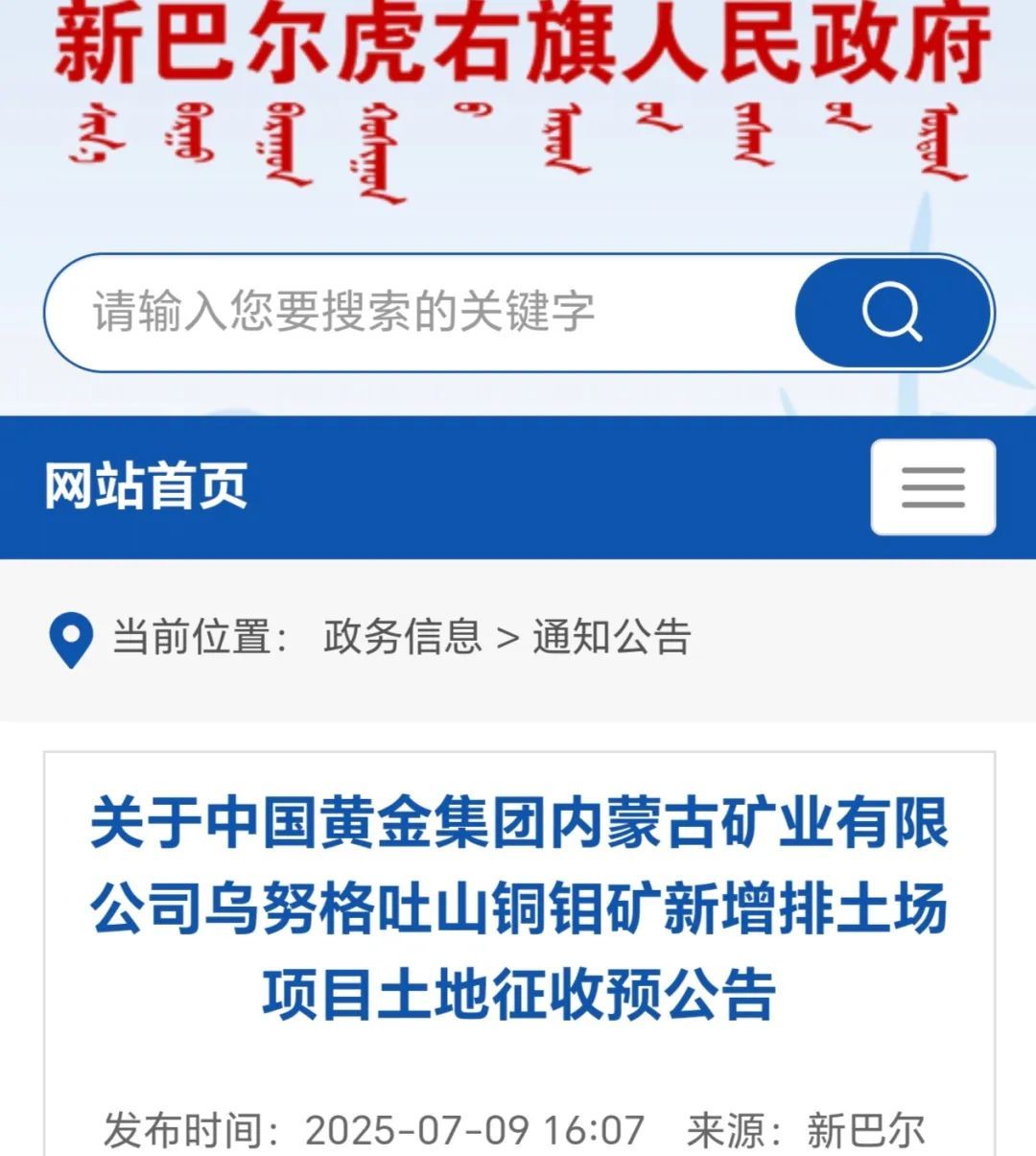
Task: Open the 政务信息 breadcrumb link
Action: coord(402,637)
